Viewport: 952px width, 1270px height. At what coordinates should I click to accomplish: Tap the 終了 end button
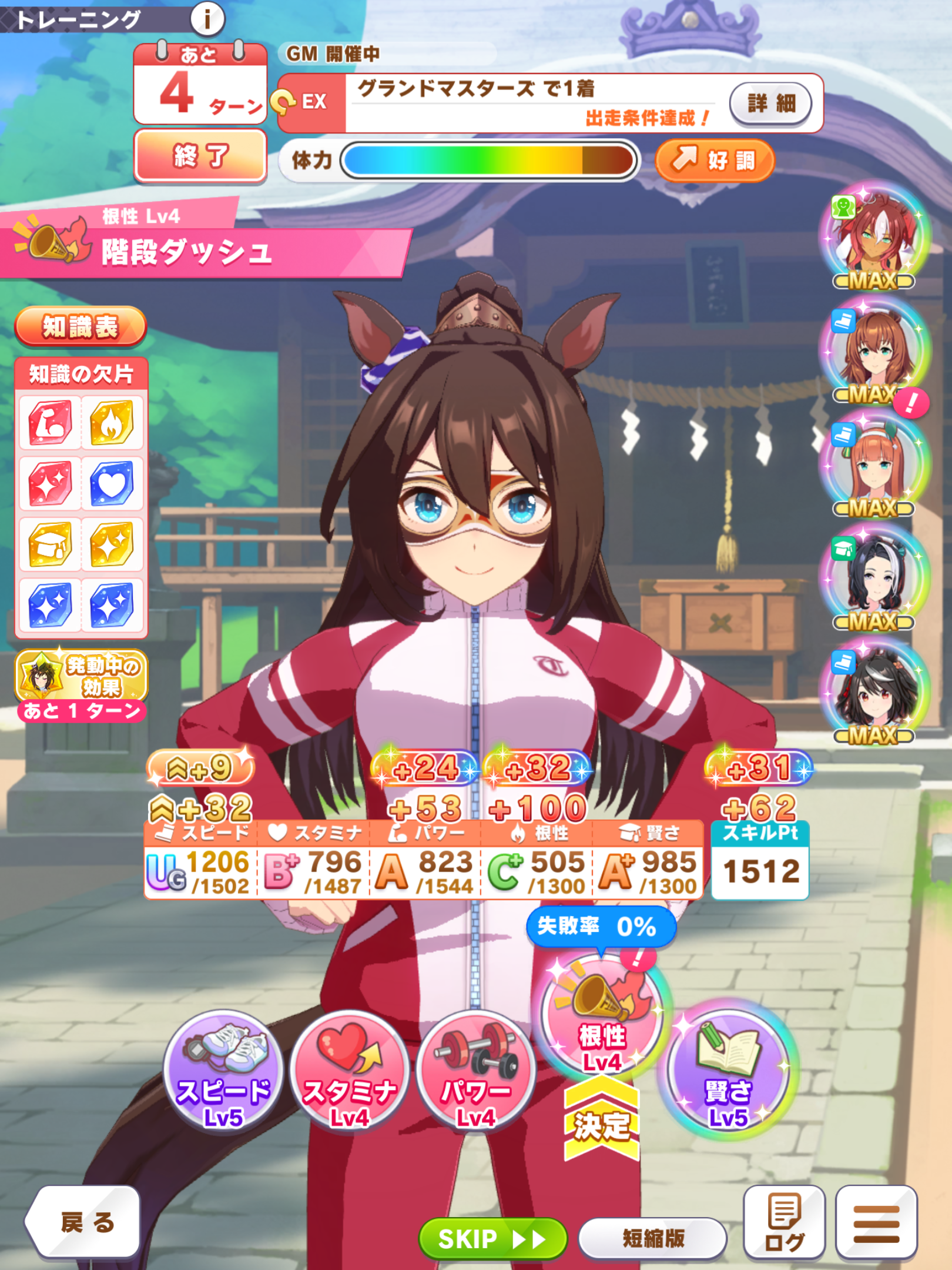pyautogui.click(x=200, y=156)
